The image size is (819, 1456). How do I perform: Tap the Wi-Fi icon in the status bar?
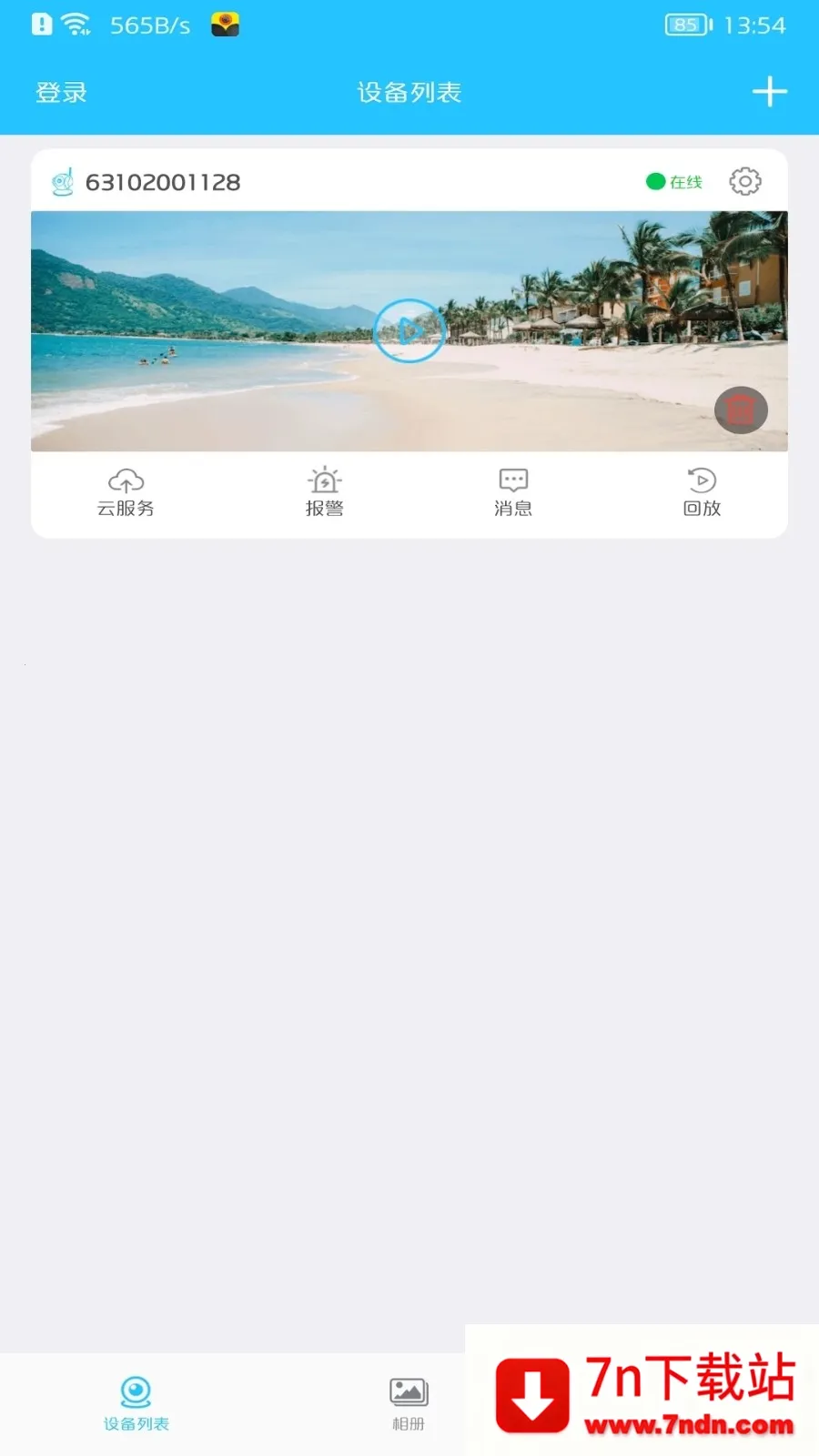coord(77,25)
